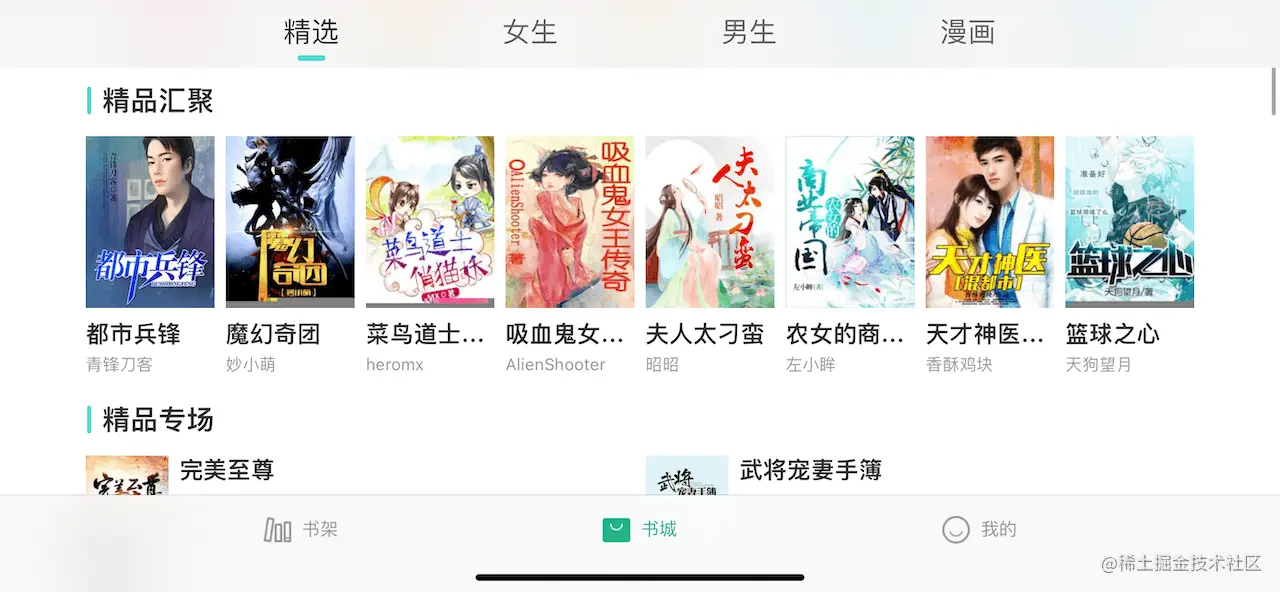Switch to the 女生 tab
The image size is (1280, 592).
coord(530,32)
